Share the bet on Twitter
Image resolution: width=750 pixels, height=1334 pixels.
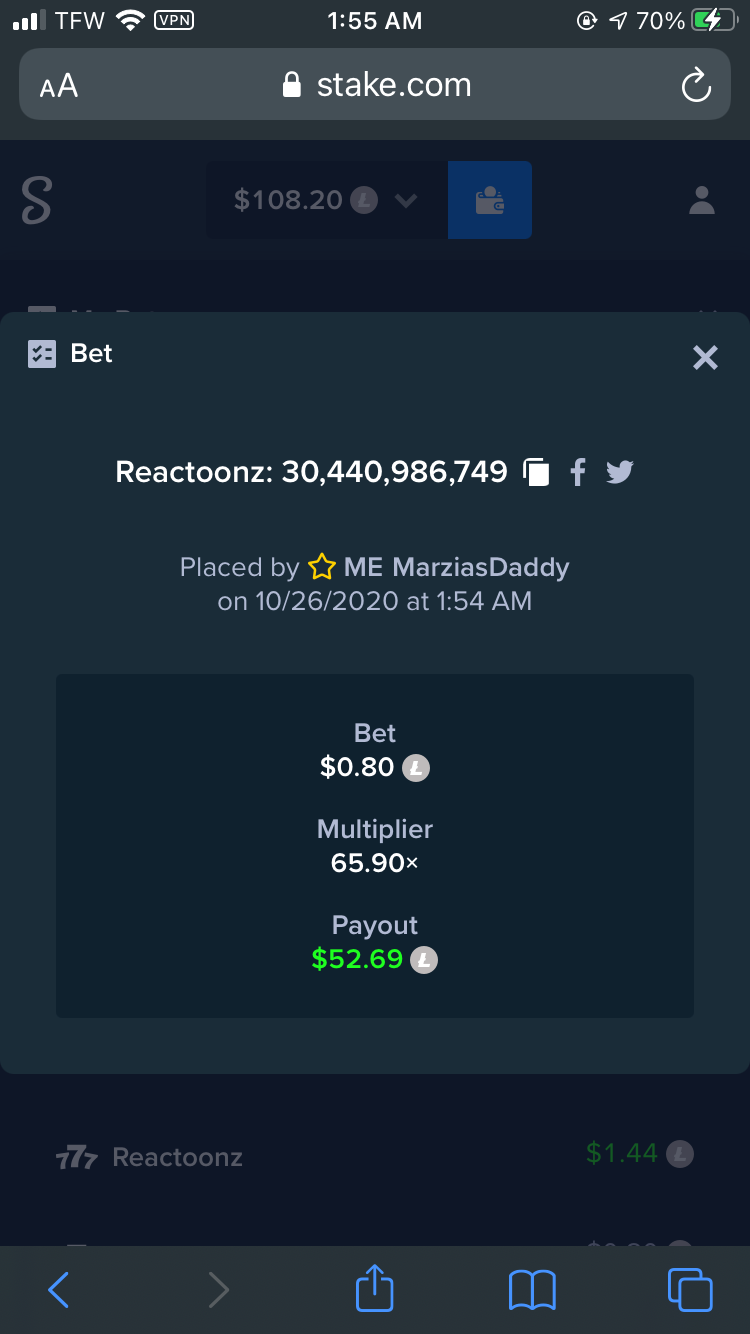[620, 472]
